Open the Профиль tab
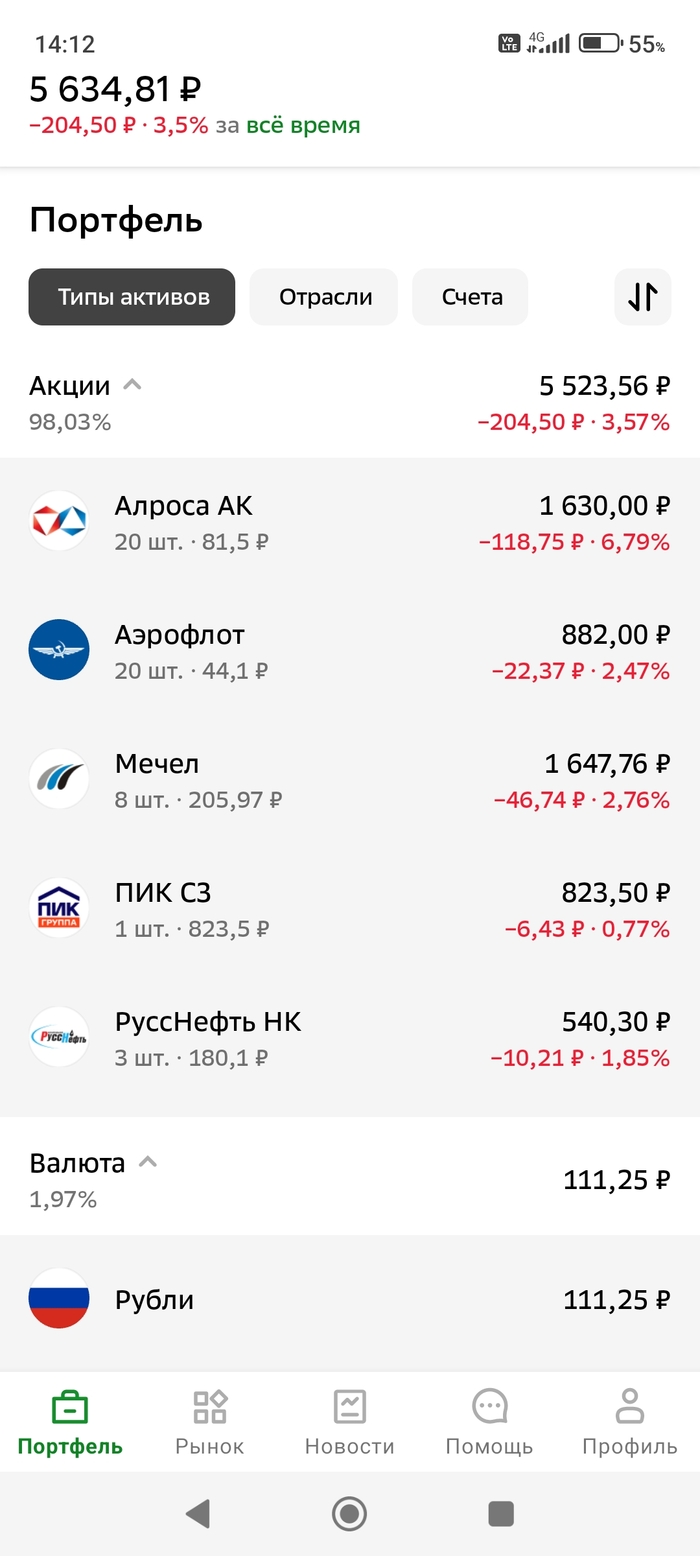The width and height of the screenshot is (700, 1556). pos(629,1421)
